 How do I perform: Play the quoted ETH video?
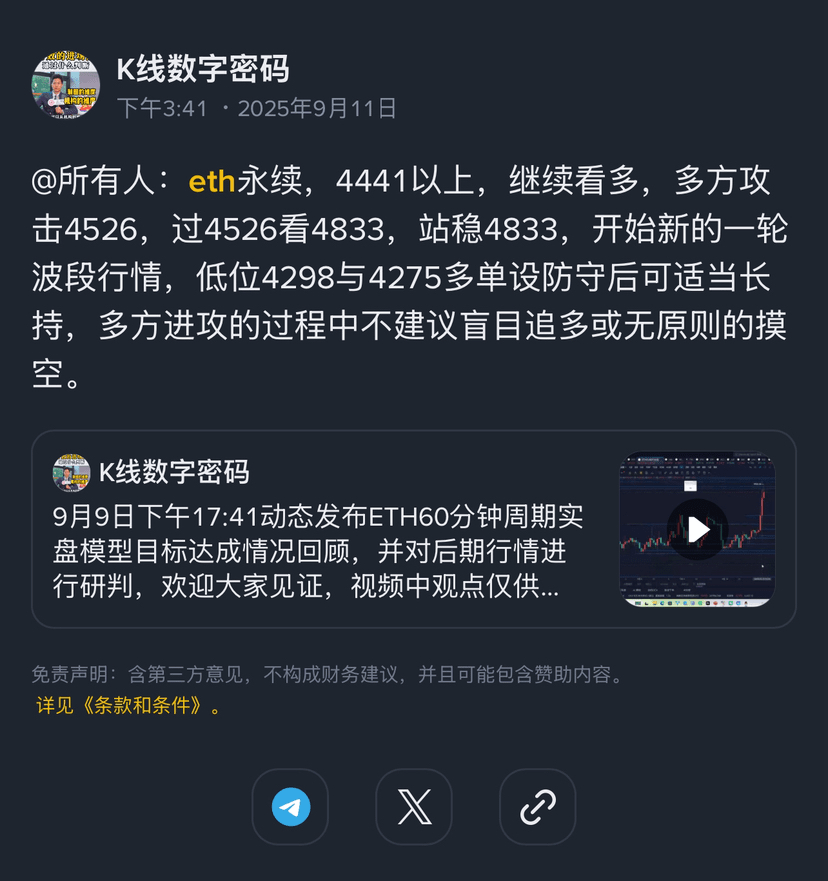click(697, 529)
